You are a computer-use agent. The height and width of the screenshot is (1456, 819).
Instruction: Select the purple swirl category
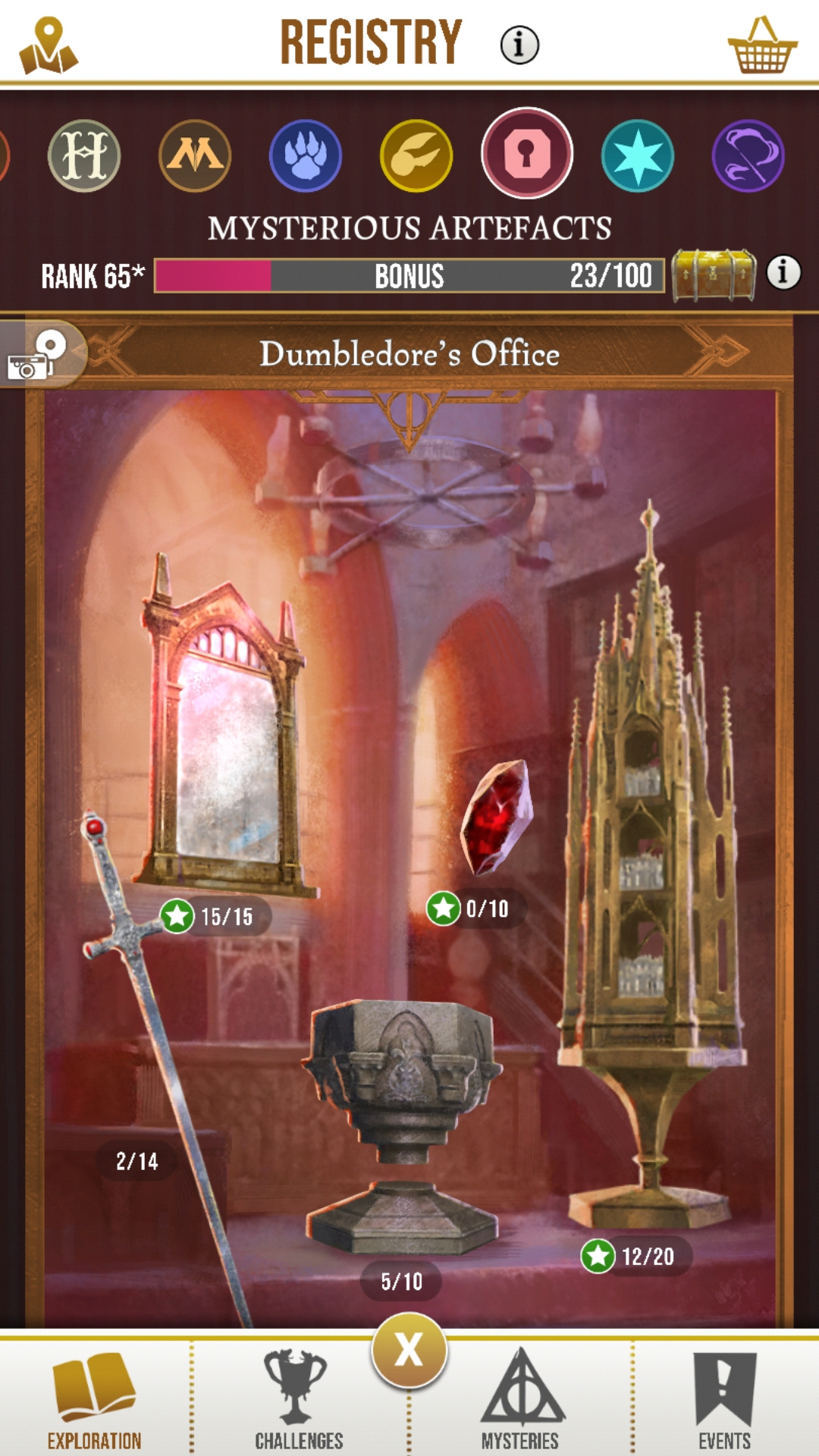(x=748, y=156)
